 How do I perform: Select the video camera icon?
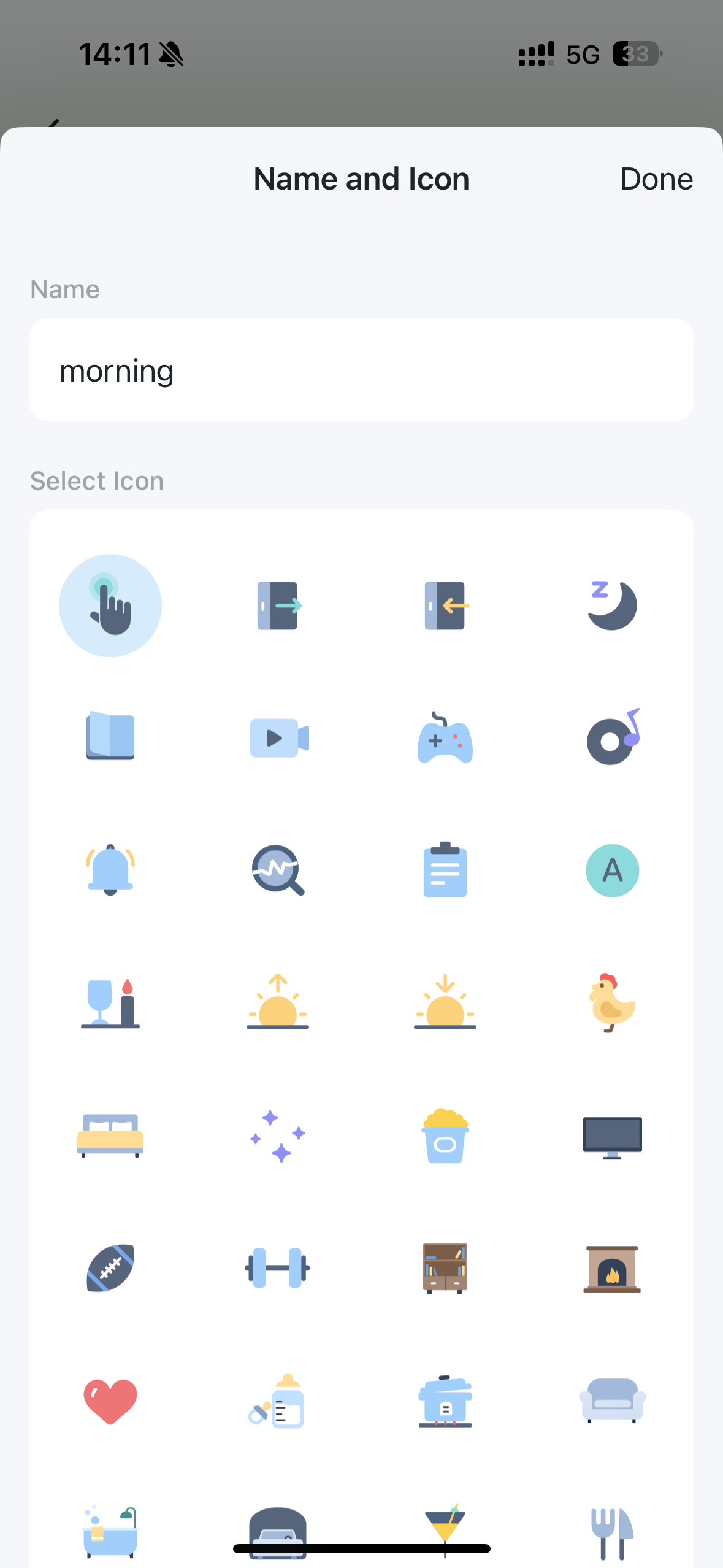[277, 738]
